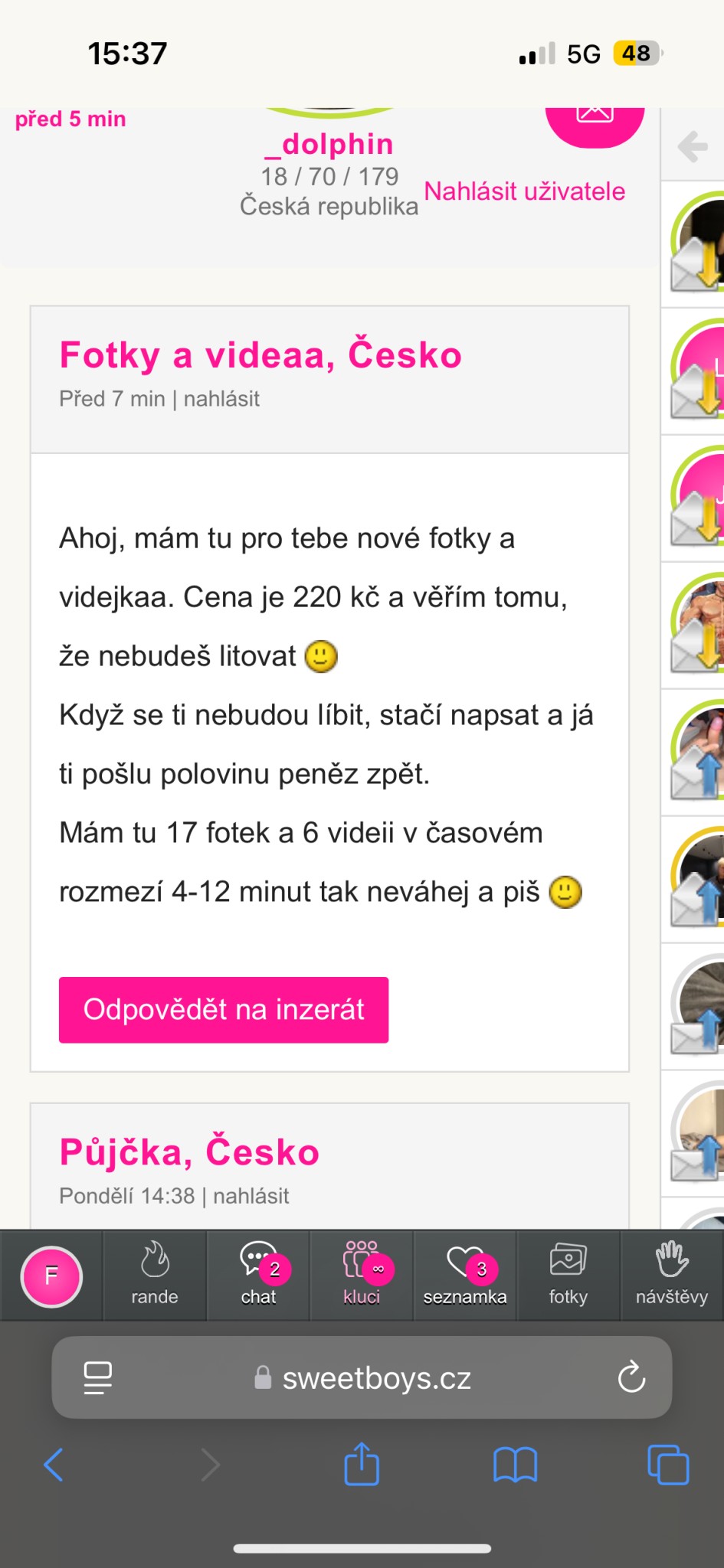View the návštěvy tab

[671, 1275]
